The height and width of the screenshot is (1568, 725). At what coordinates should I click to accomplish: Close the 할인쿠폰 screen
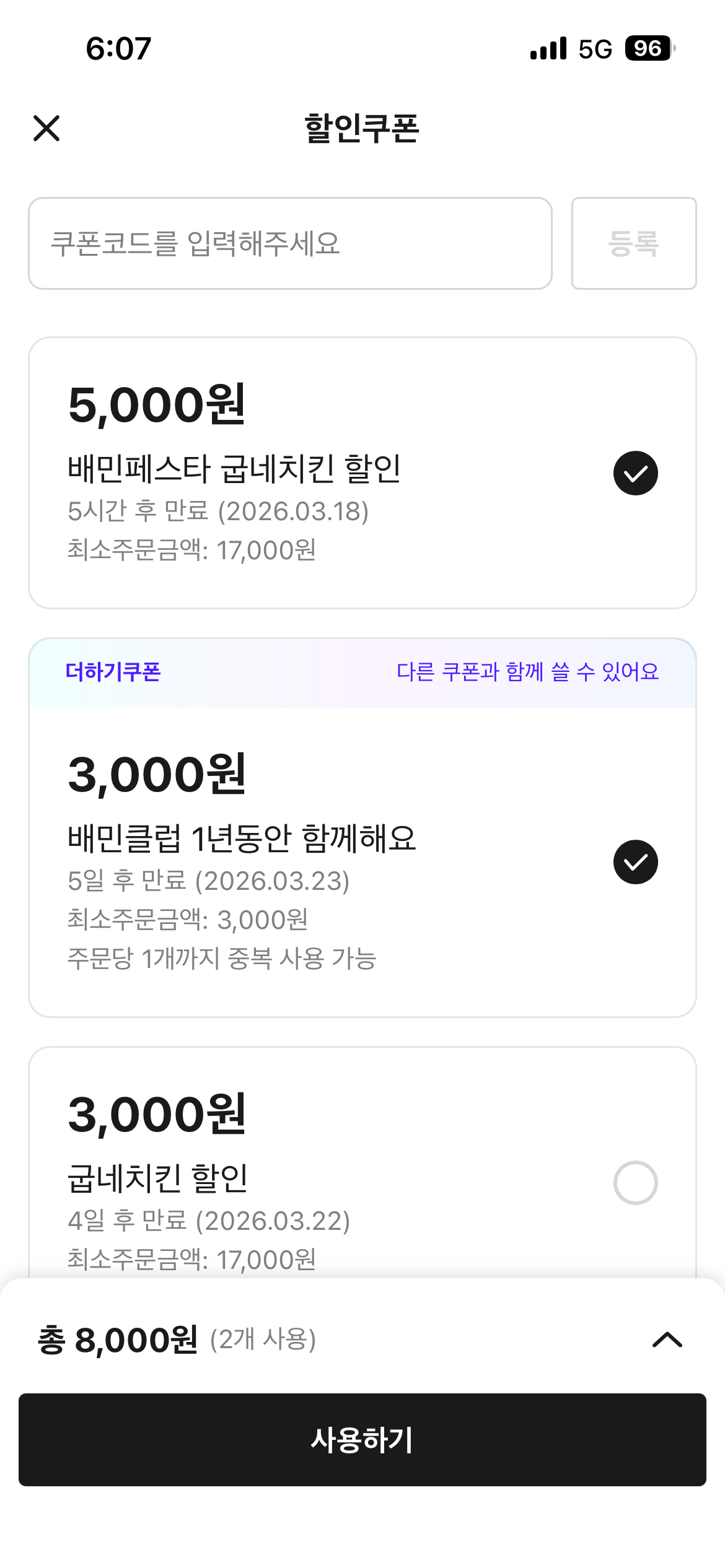(46, 128)
